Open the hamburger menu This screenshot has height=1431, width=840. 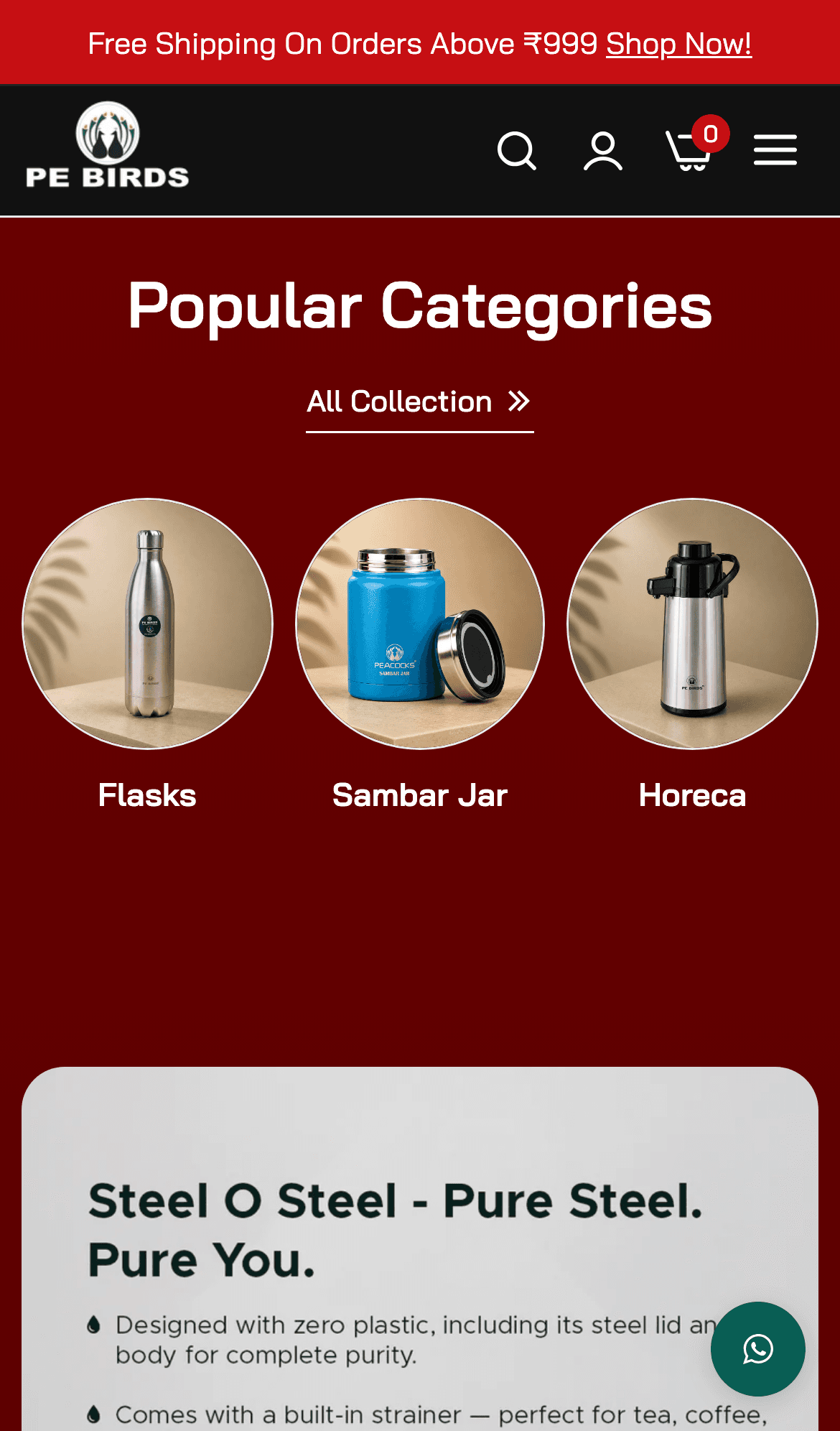pyautogui.click(x=775, y=149)
